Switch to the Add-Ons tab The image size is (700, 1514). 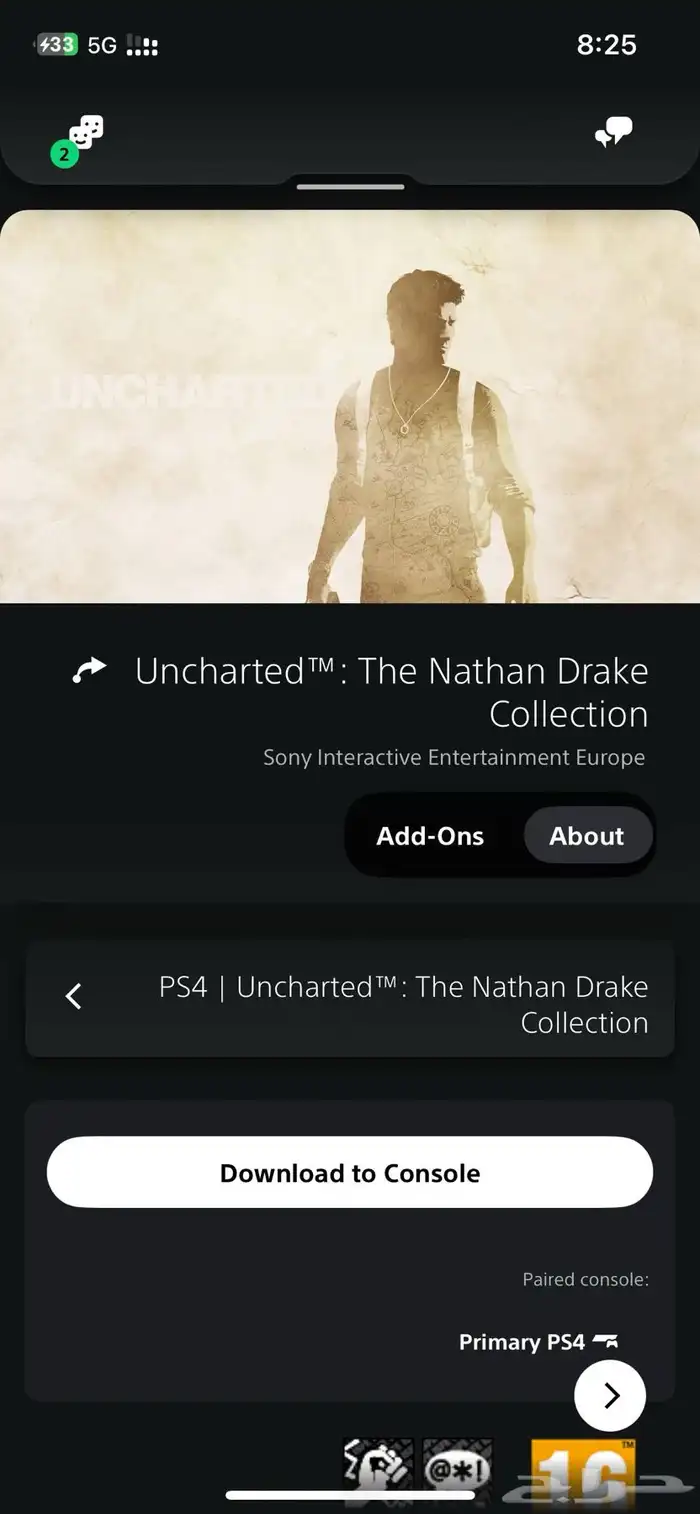pos(430,836)
